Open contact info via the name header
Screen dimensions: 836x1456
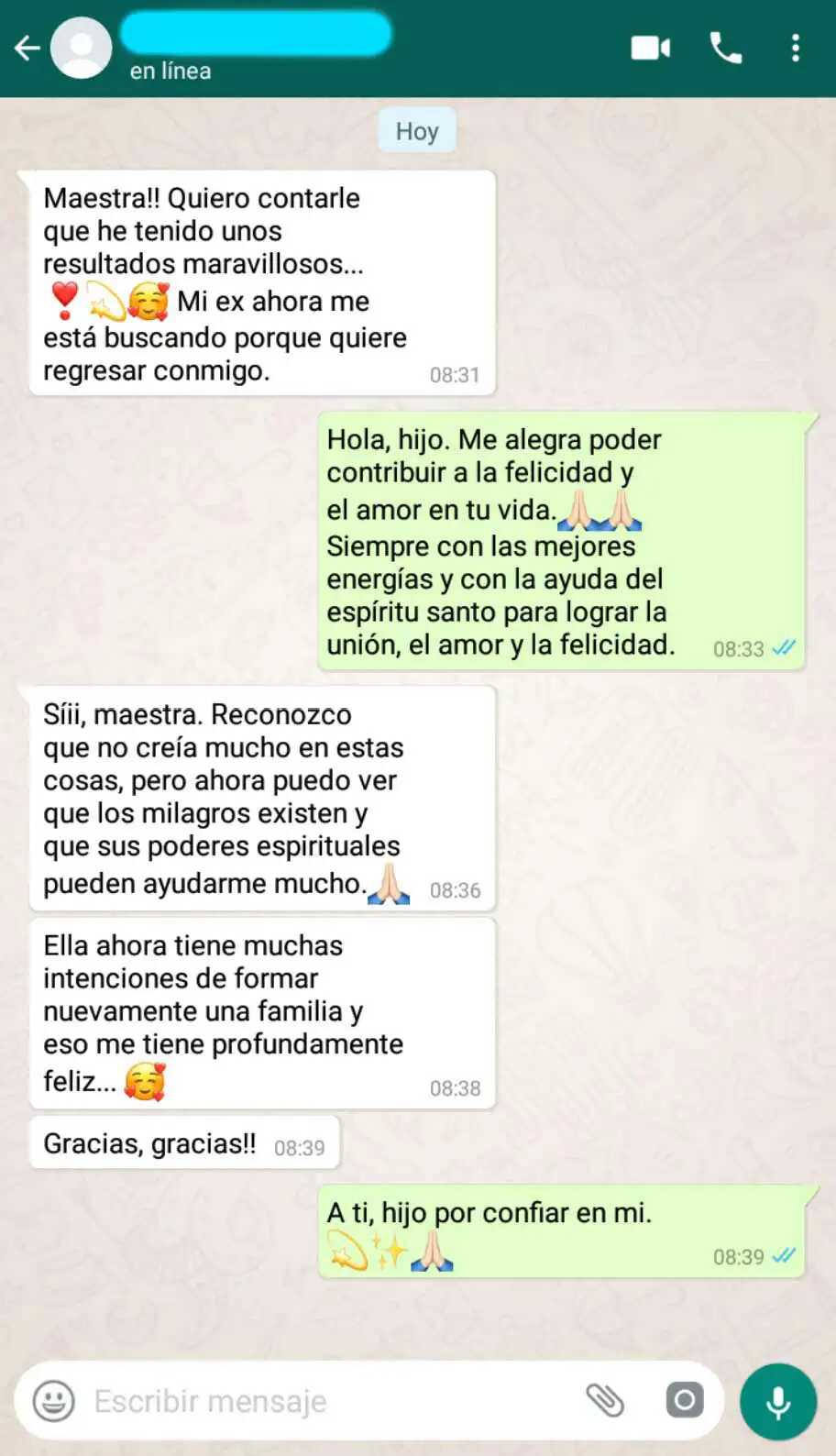(257, 35)
